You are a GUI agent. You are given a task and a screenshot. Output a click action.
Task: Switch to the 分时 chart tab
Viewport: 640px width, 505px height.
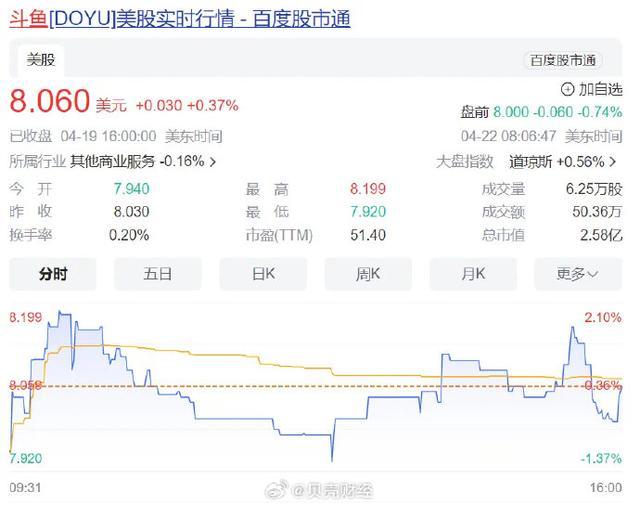point(53,273)
